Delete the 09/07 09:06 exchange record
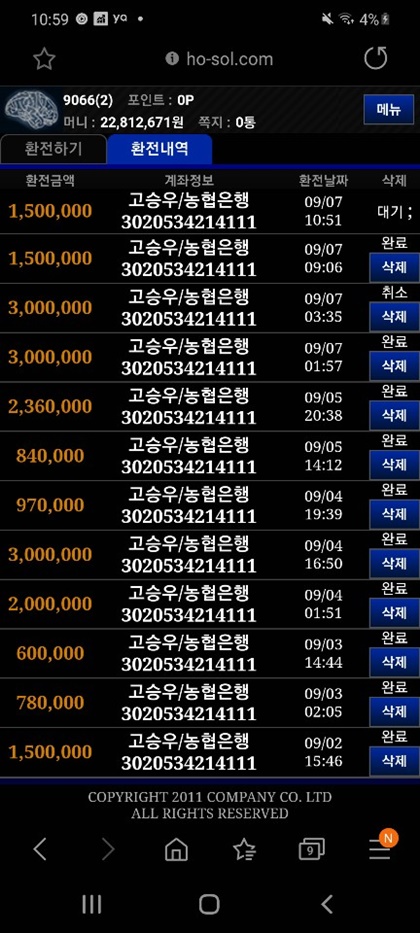This screenshot has width=420, height=933. click(394, 267)
